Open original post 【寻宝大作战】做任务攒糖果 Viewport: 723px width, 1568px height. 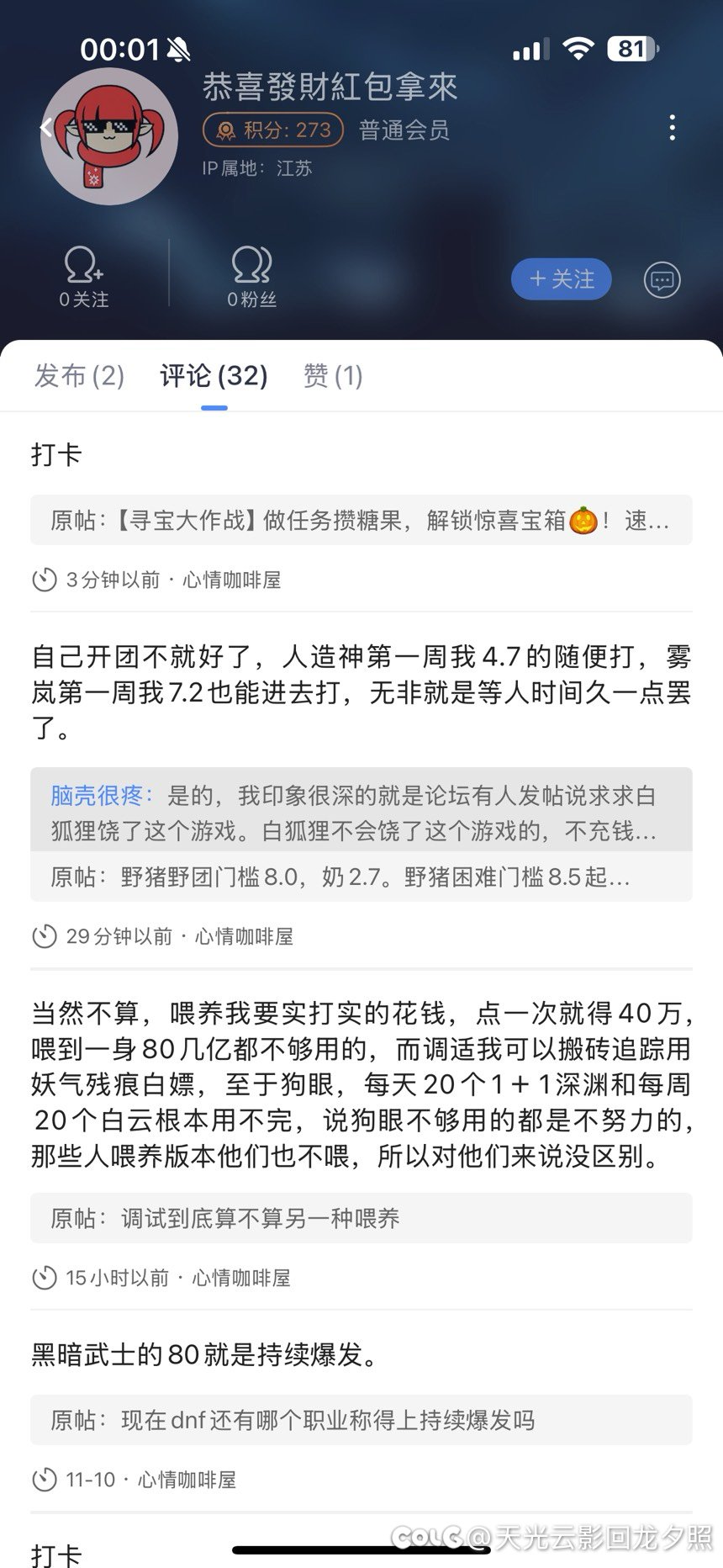361,521
